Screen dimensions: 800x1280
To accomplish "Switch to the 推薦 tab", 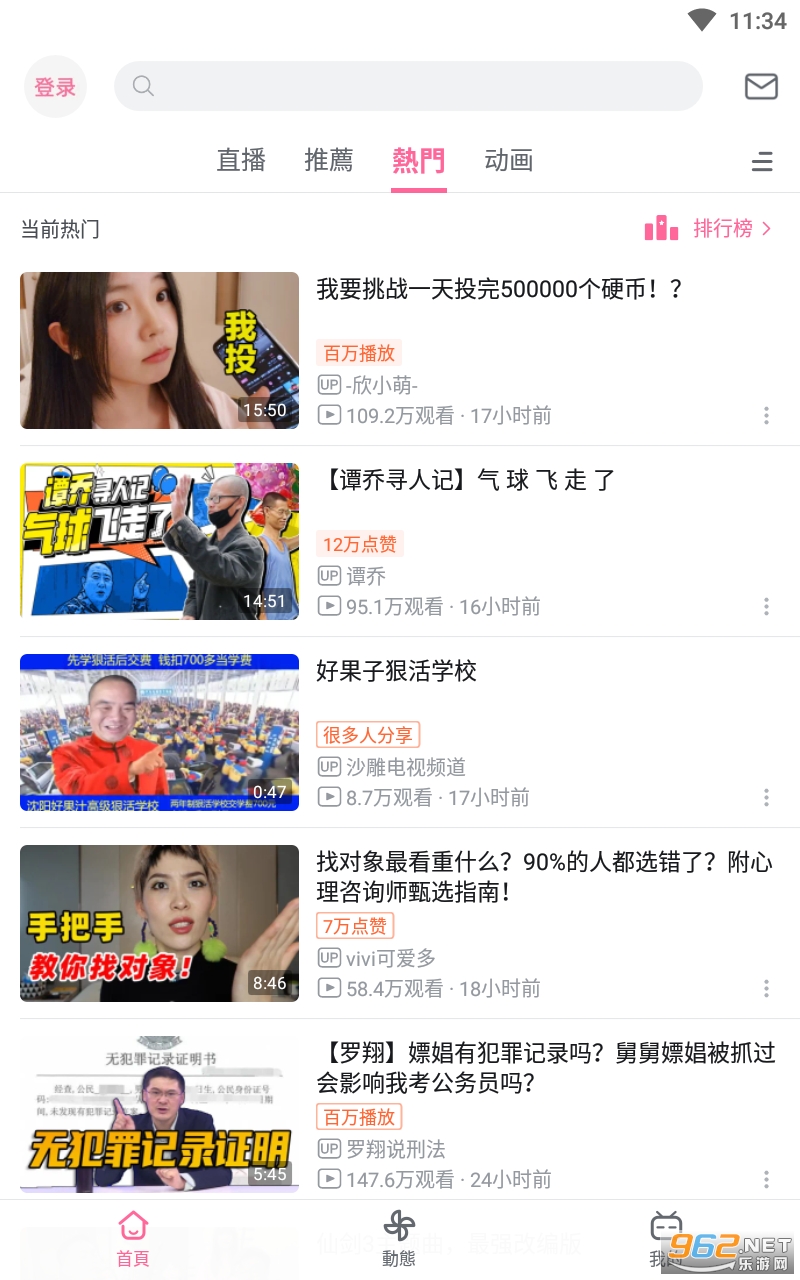I will (x=329, y=160).
